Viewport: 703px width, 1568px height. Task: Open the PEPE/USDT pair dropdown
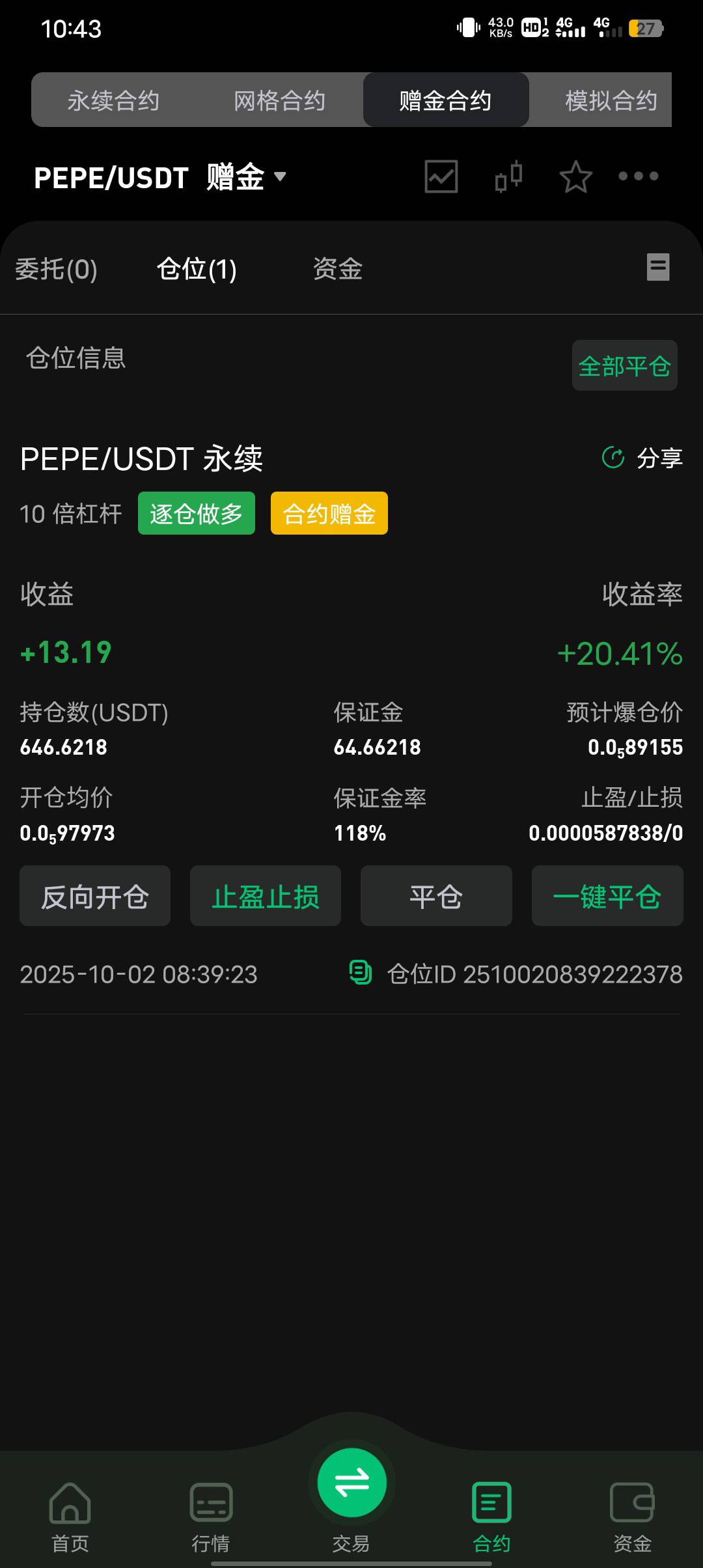pos(161,177)
